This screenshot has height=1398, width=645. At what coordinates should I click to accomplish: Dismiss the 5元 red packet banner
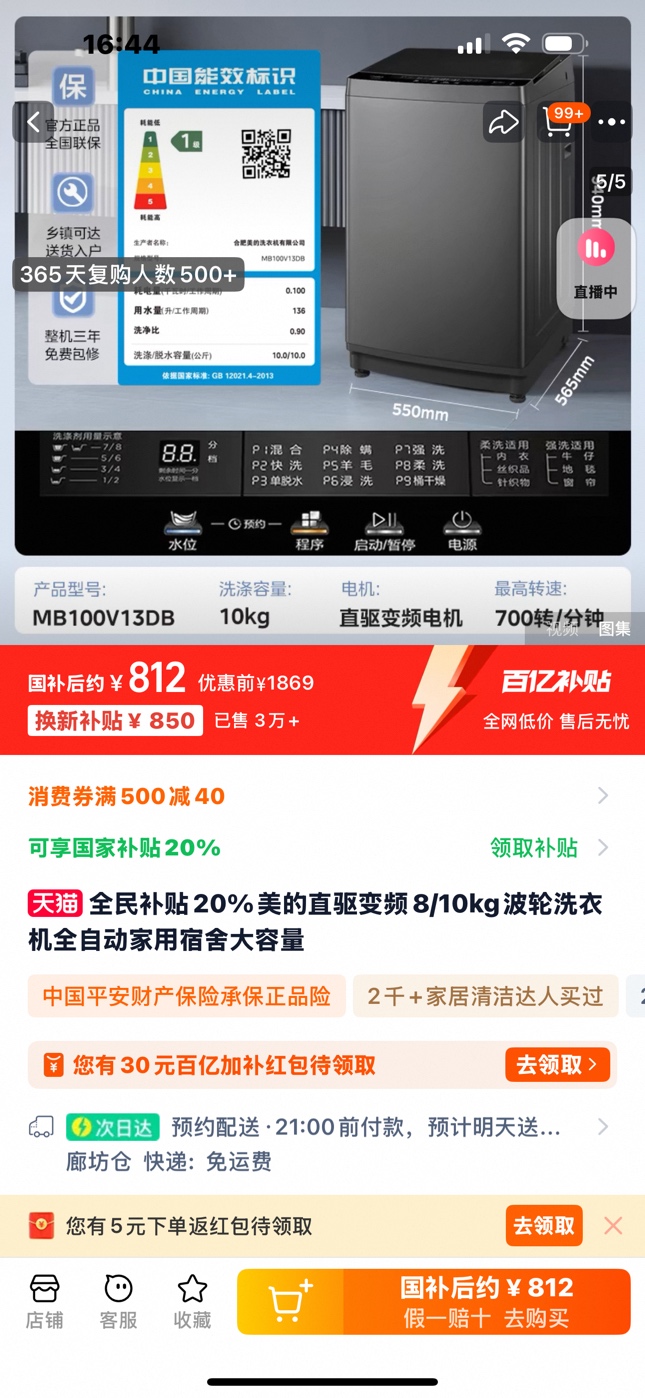click(x=613, y=1225)
